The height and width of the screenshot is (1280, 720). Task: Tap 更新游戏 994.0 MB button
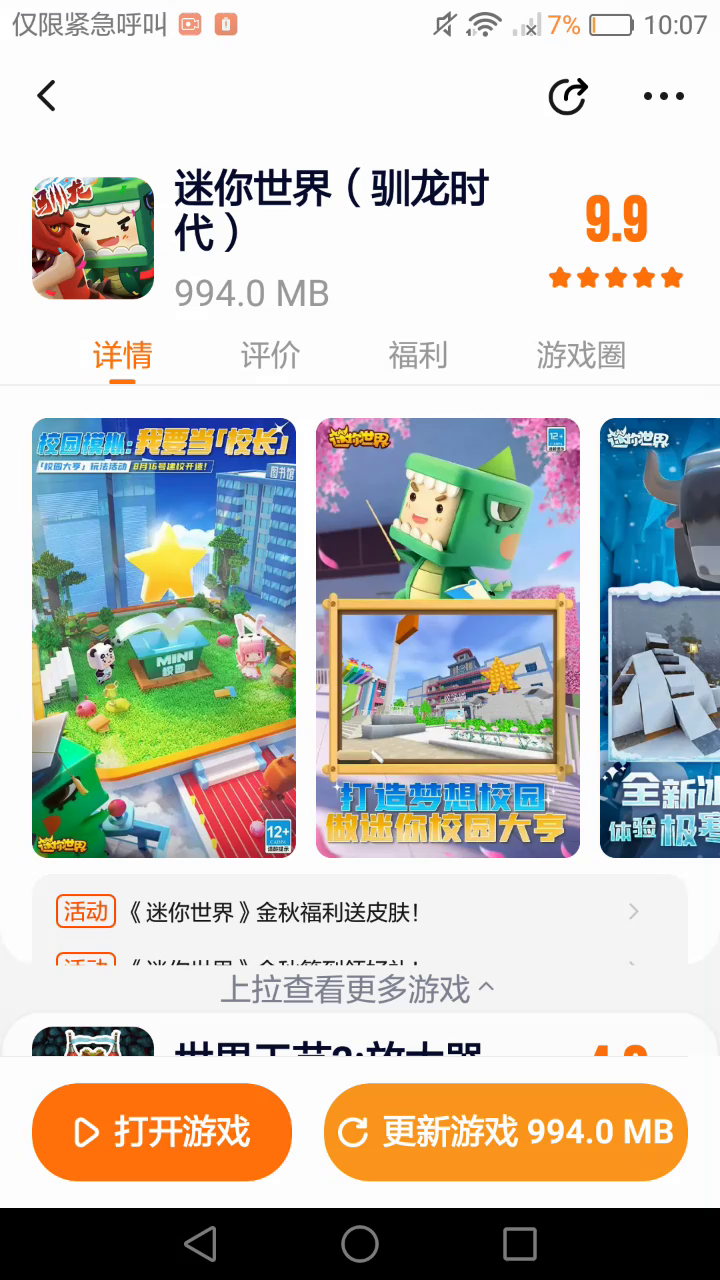[x=506, y=1132]
